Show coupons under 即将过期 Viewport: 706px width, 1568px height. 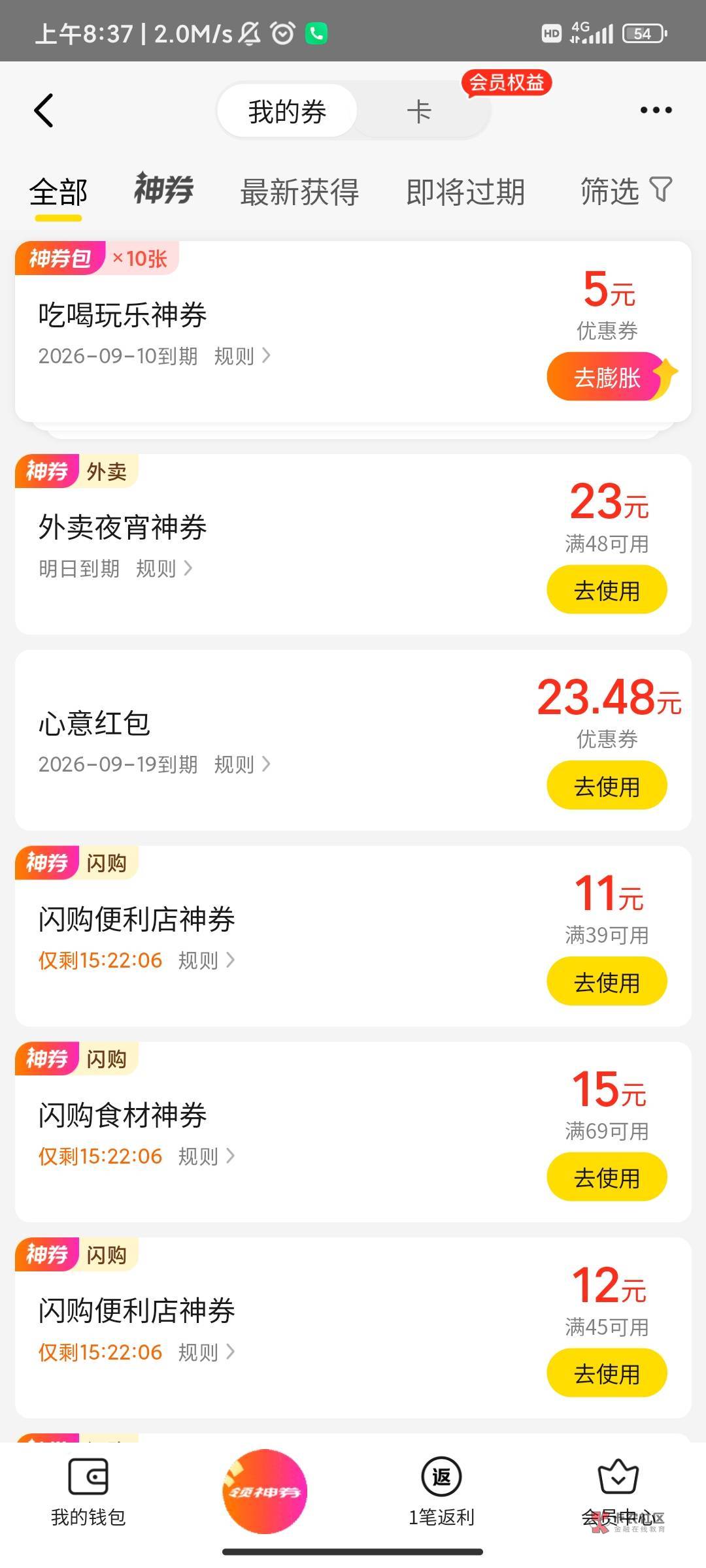pos(465,192)
